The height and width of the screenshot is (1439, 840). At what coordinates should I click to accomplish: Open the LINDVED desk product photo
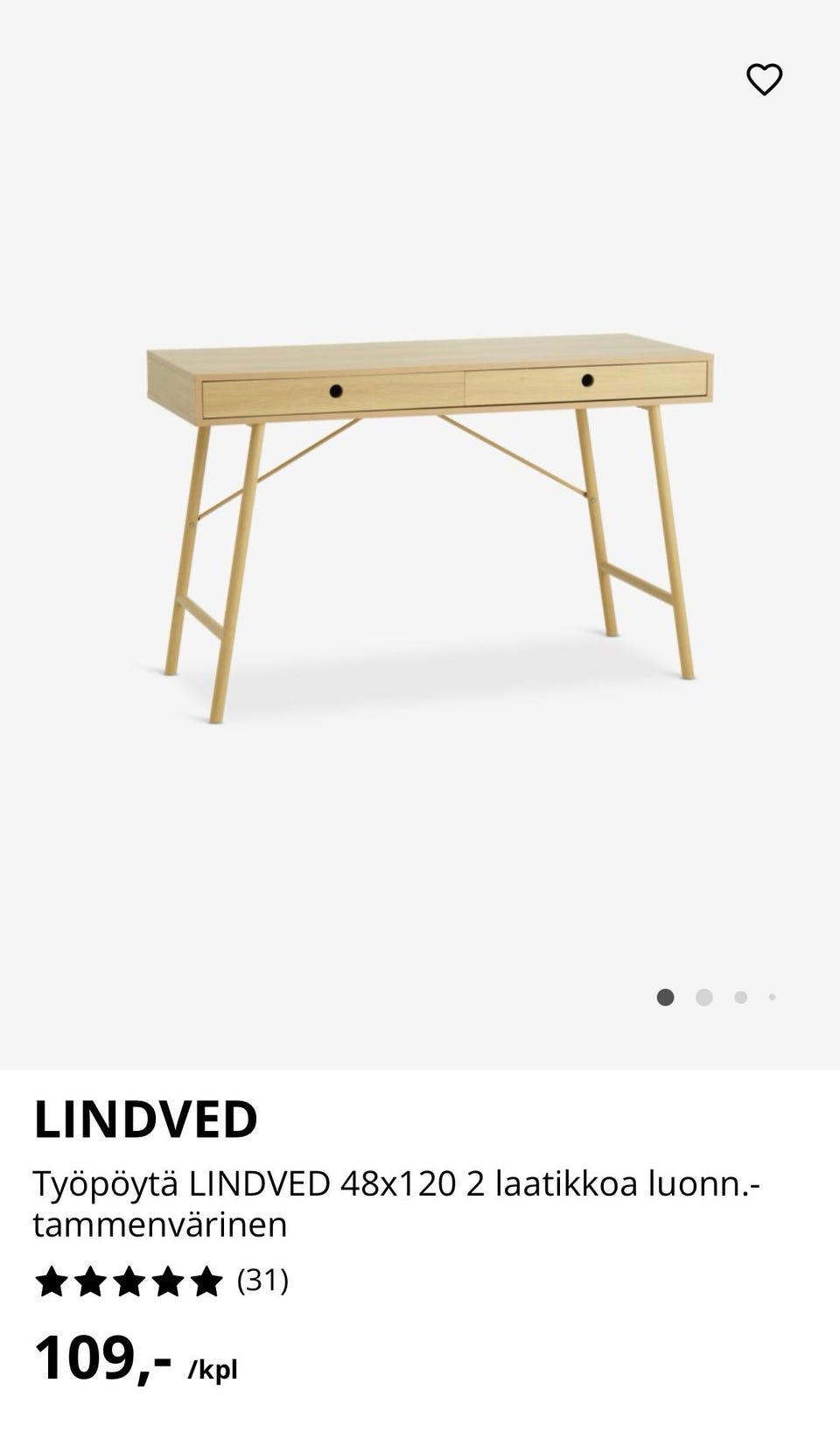coord(429,525)
